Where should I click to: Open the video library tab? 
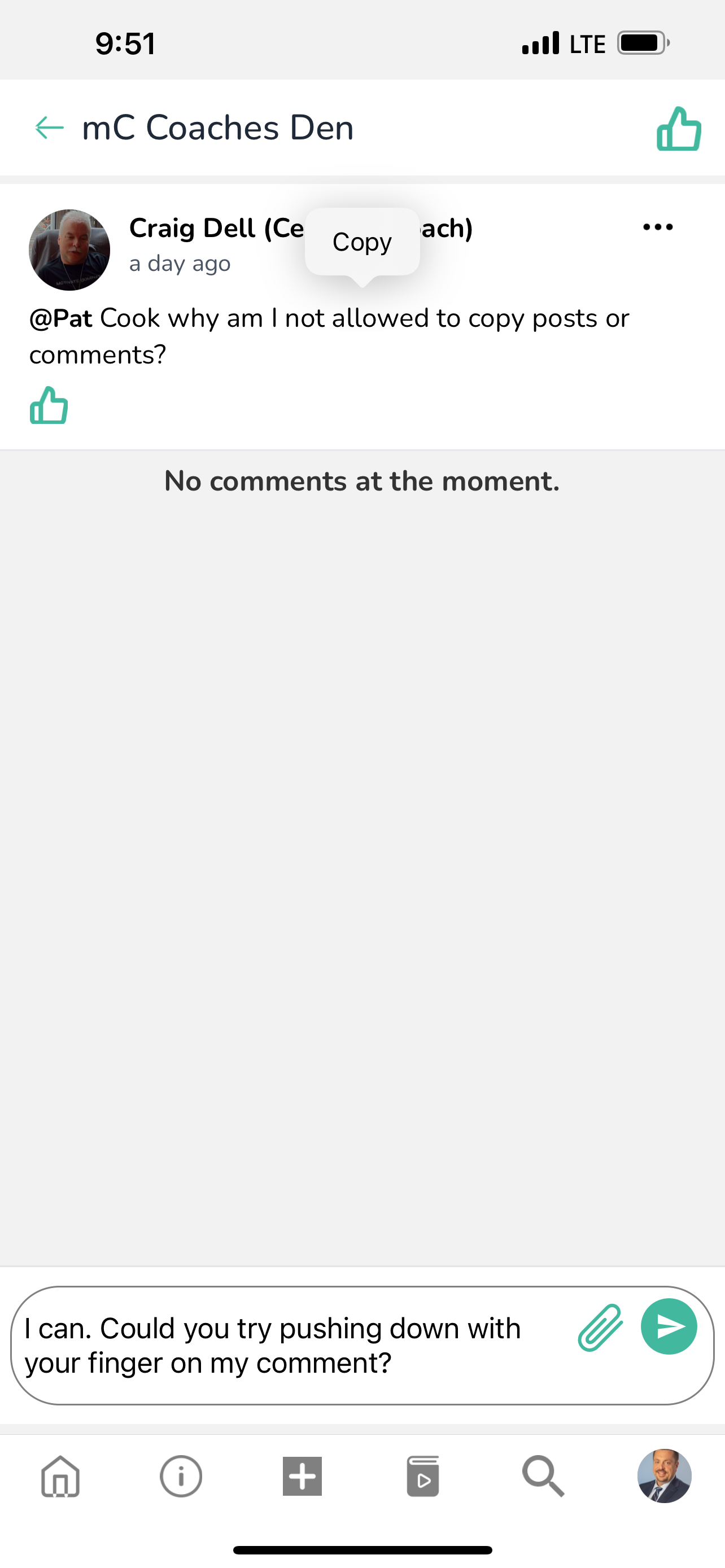(422, 1476)
